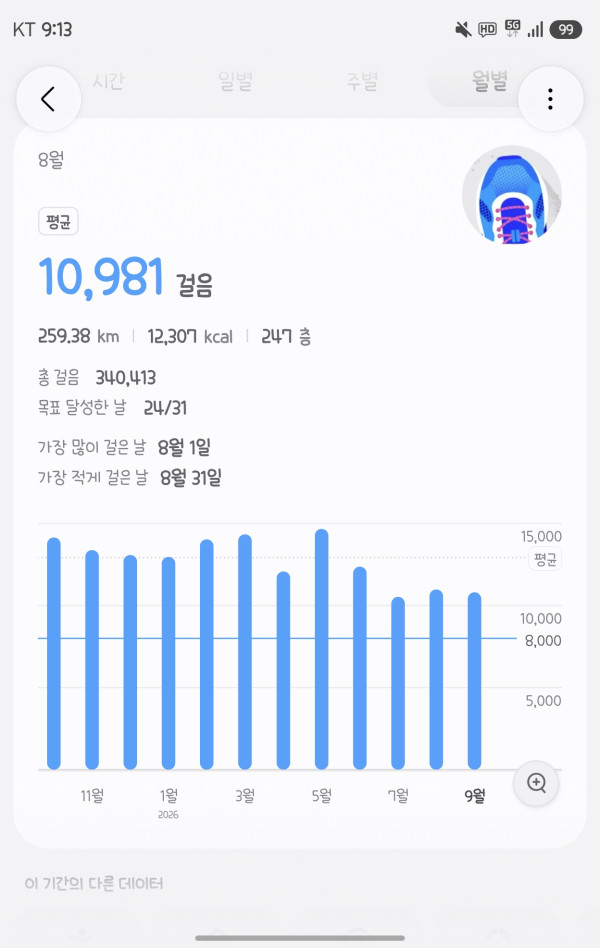Viewport: 600px width, 948px height.
Task: Switch to the 시간 tab
Action: [109, 80]
